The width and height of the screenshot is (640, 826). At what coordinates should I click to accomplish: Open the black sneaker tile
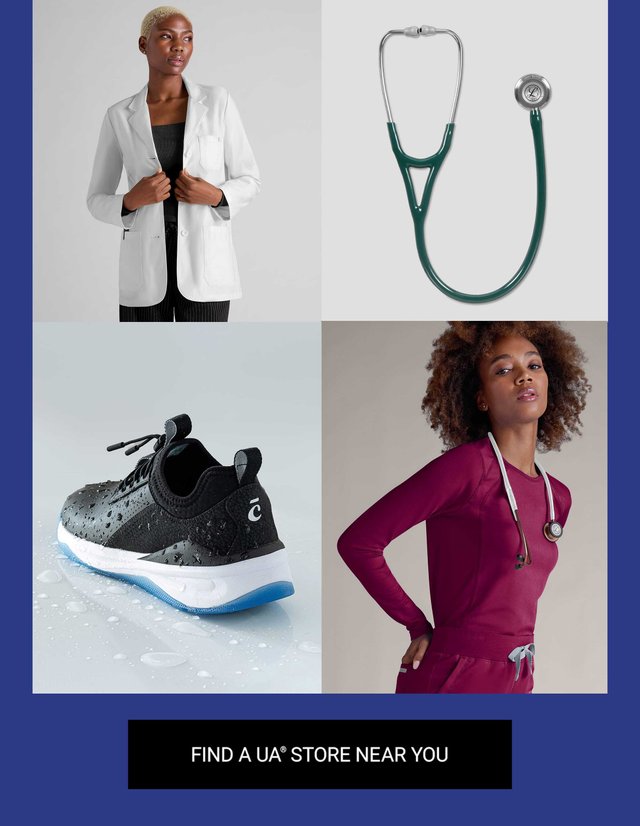pyautogui.click(x=176, y=507)
